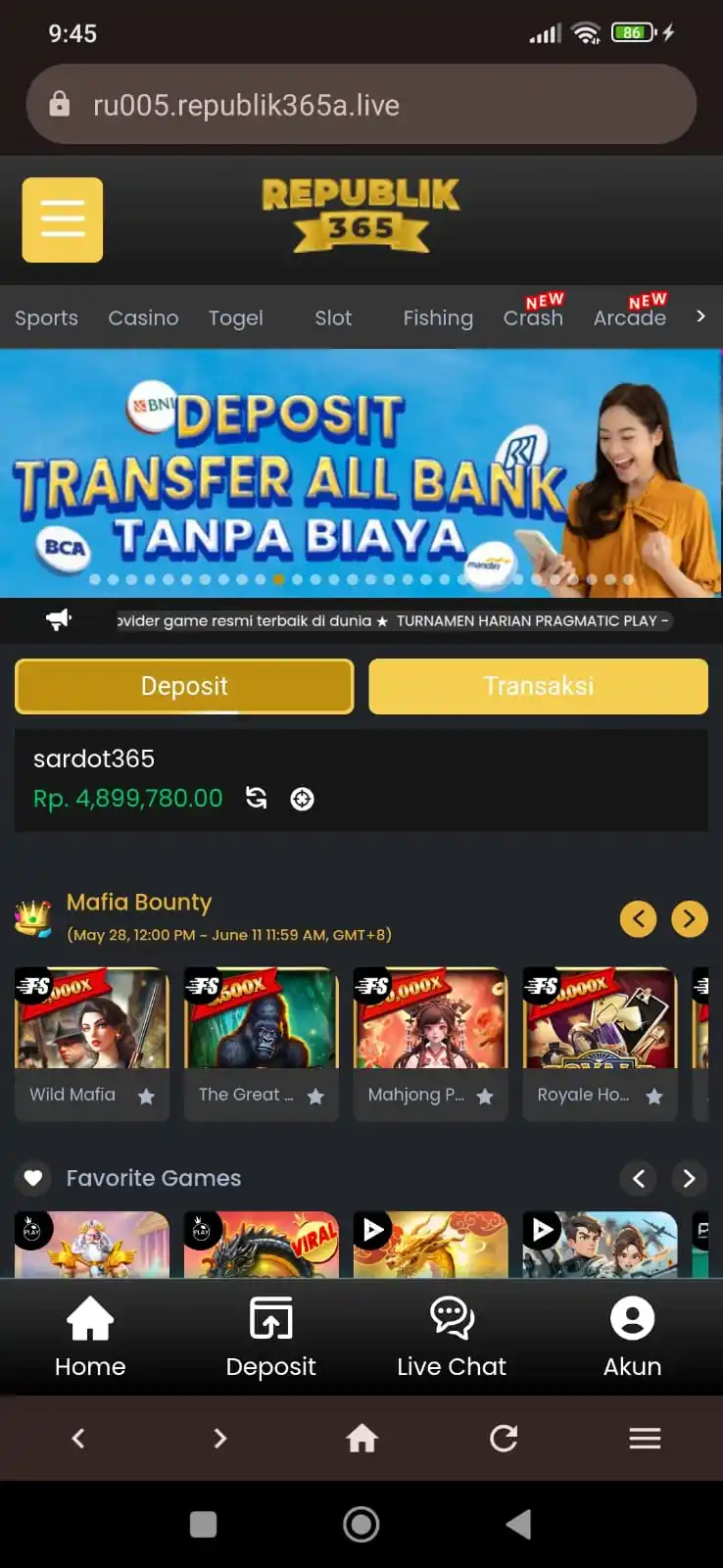The width and height of the screenshot is (723, 1568).
Task: Switch to the Sports category
Action: (46, 318)
